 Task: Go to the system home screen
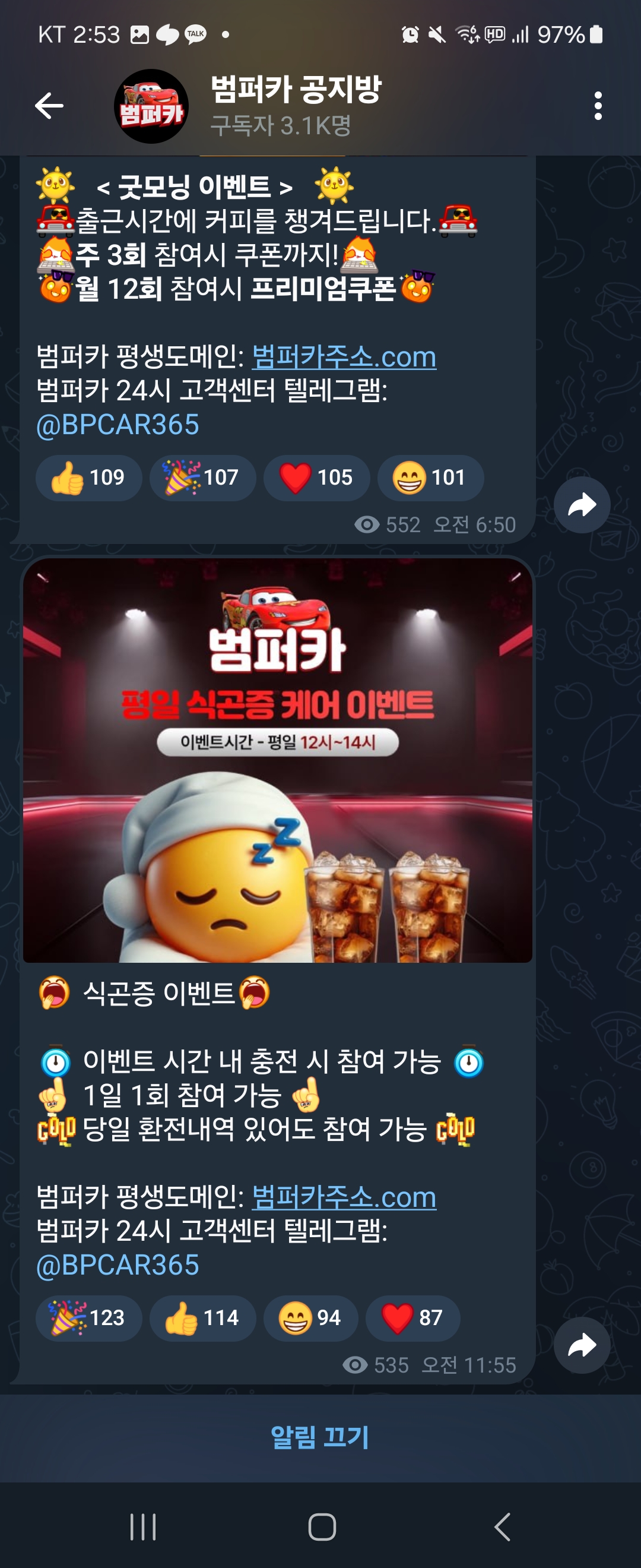point(322,1526)
